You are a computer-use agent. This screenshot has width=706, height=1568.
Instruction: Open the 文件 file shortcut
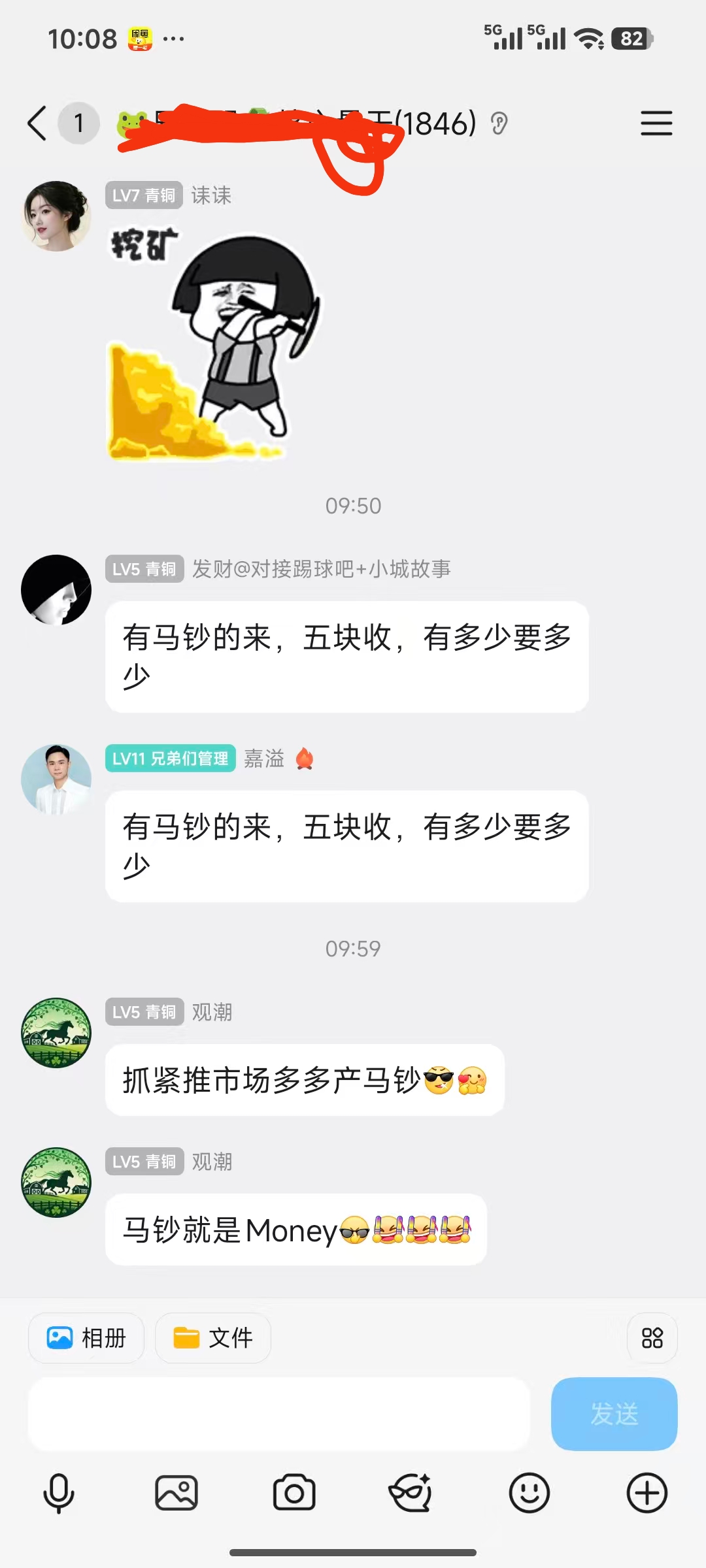[x=212, y=1338]
